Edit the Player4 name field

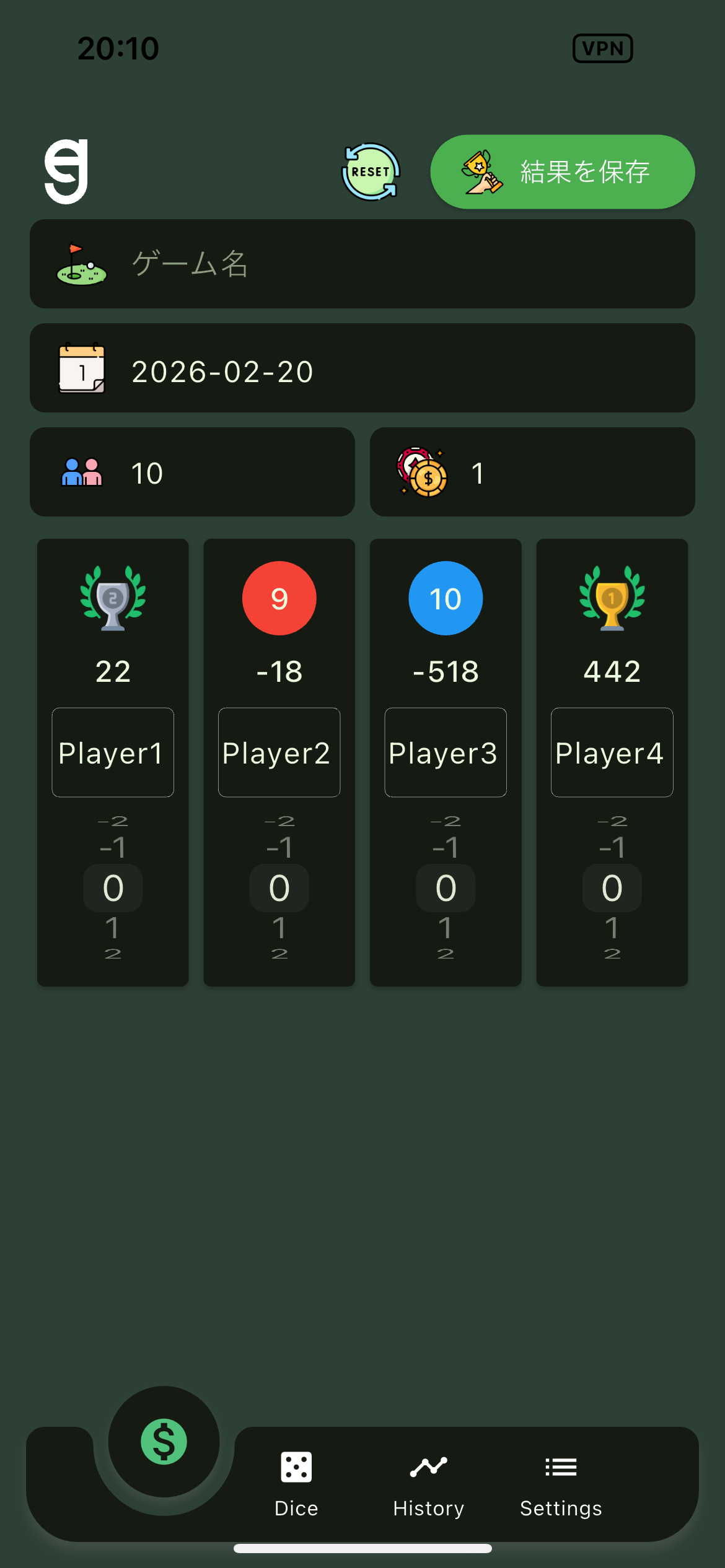(612, 752)
